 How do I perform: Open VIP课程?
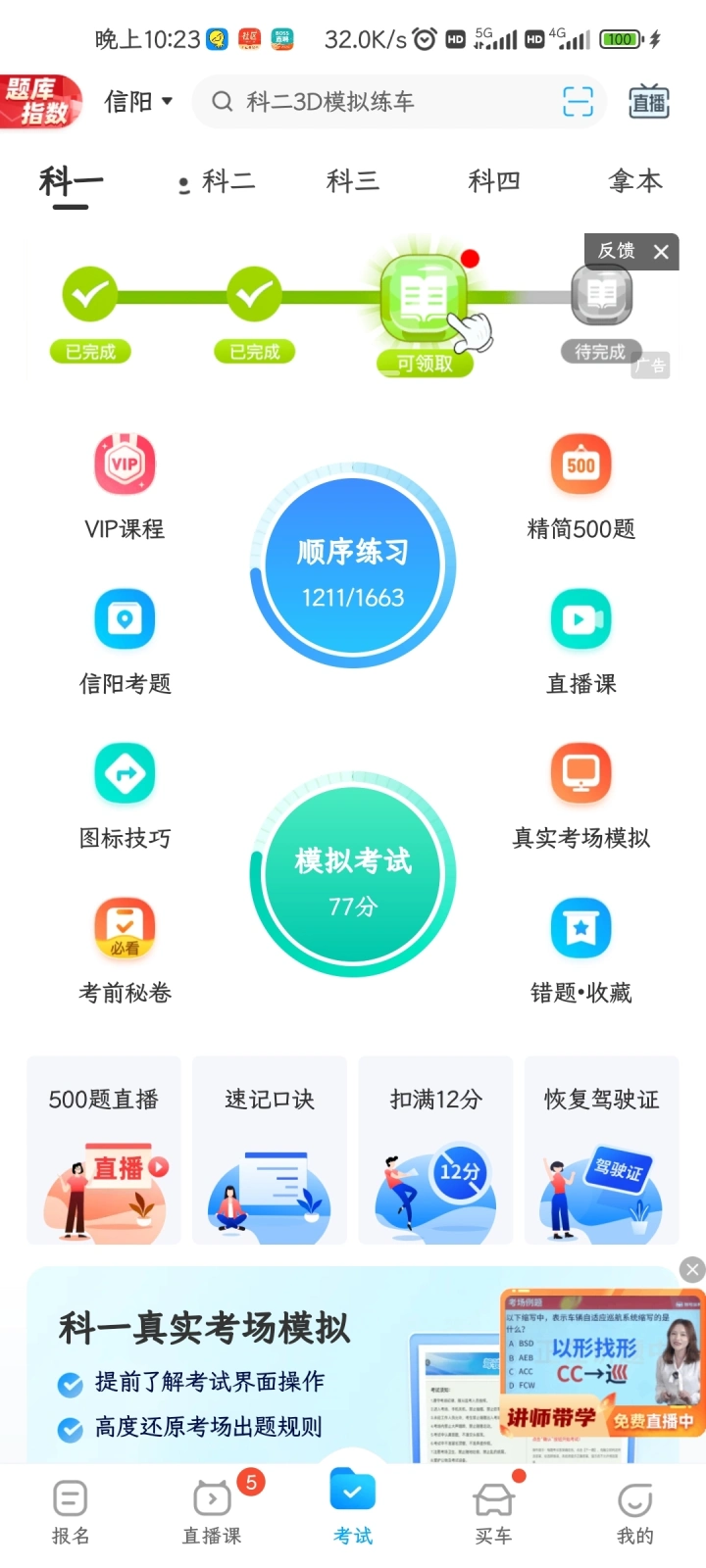pyautogui.click(x=125, y=487)
